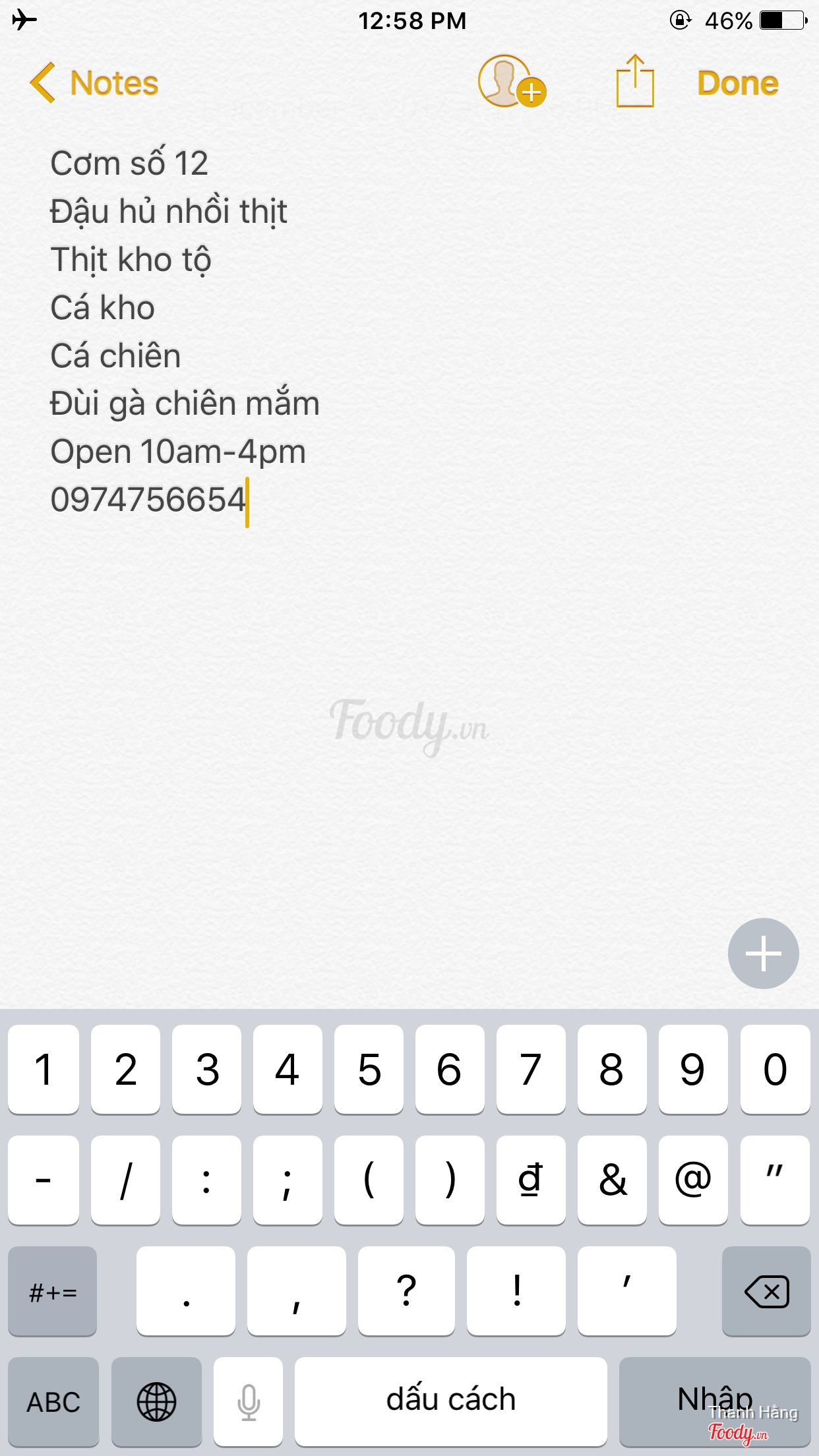Type the đ currency symbol
Image resolution: width=819 pixels, height=1456 pixels.
coord(531,1180)
